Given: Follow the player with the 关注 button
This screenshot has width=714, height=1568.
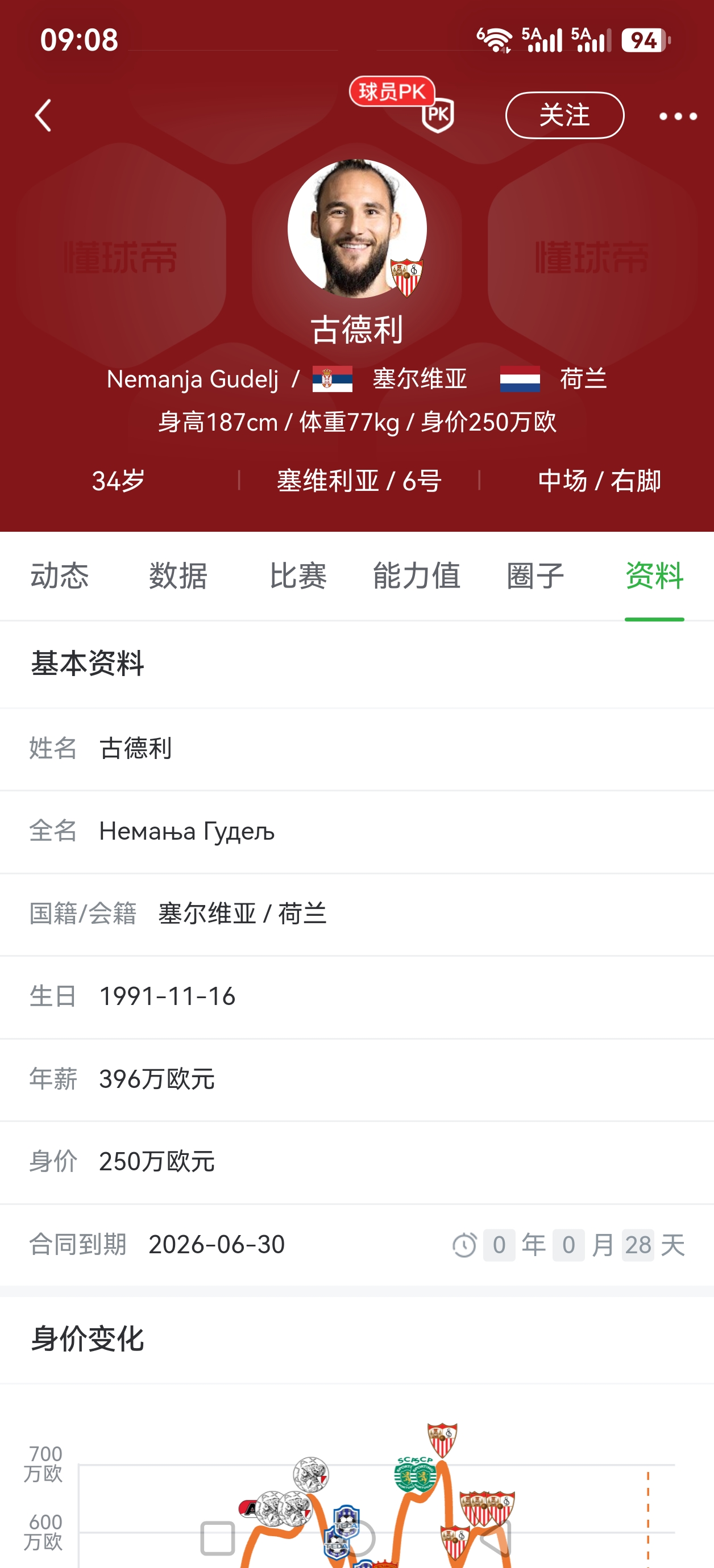Looking at the screenshot, I should point(564,116).
